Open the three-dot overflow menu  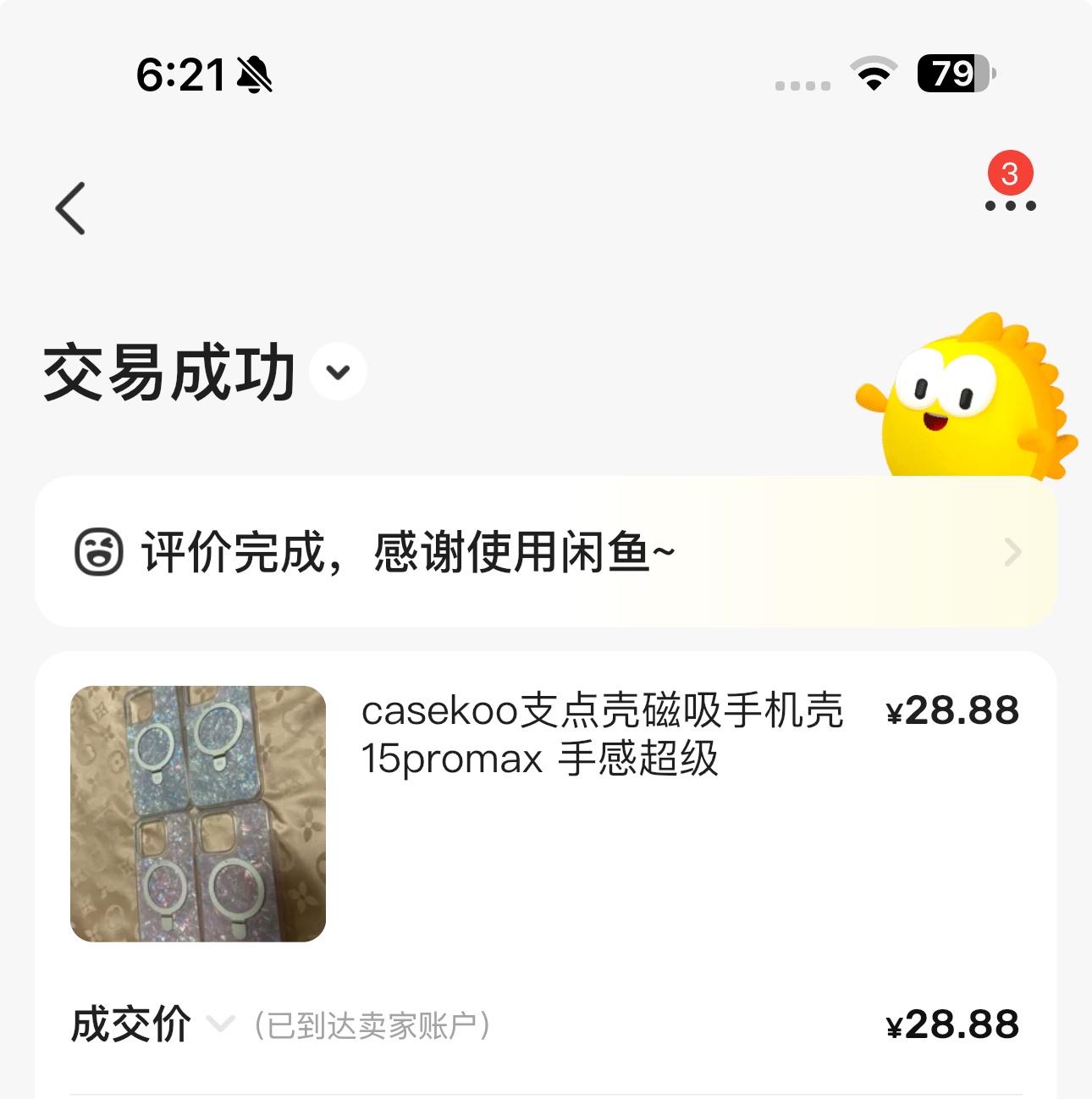click(1010, 205)
